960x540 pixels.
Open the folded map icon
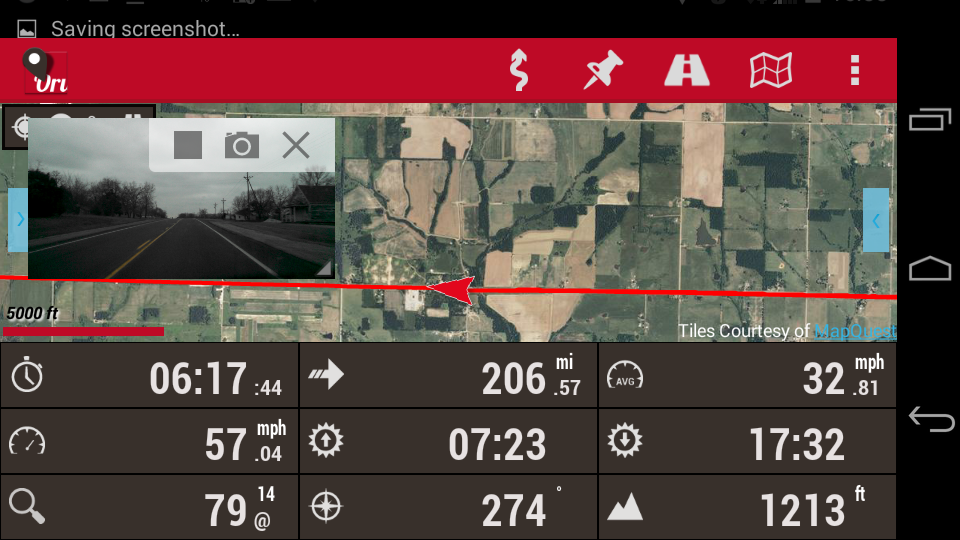pyautogui.click(x=771, y=70)
